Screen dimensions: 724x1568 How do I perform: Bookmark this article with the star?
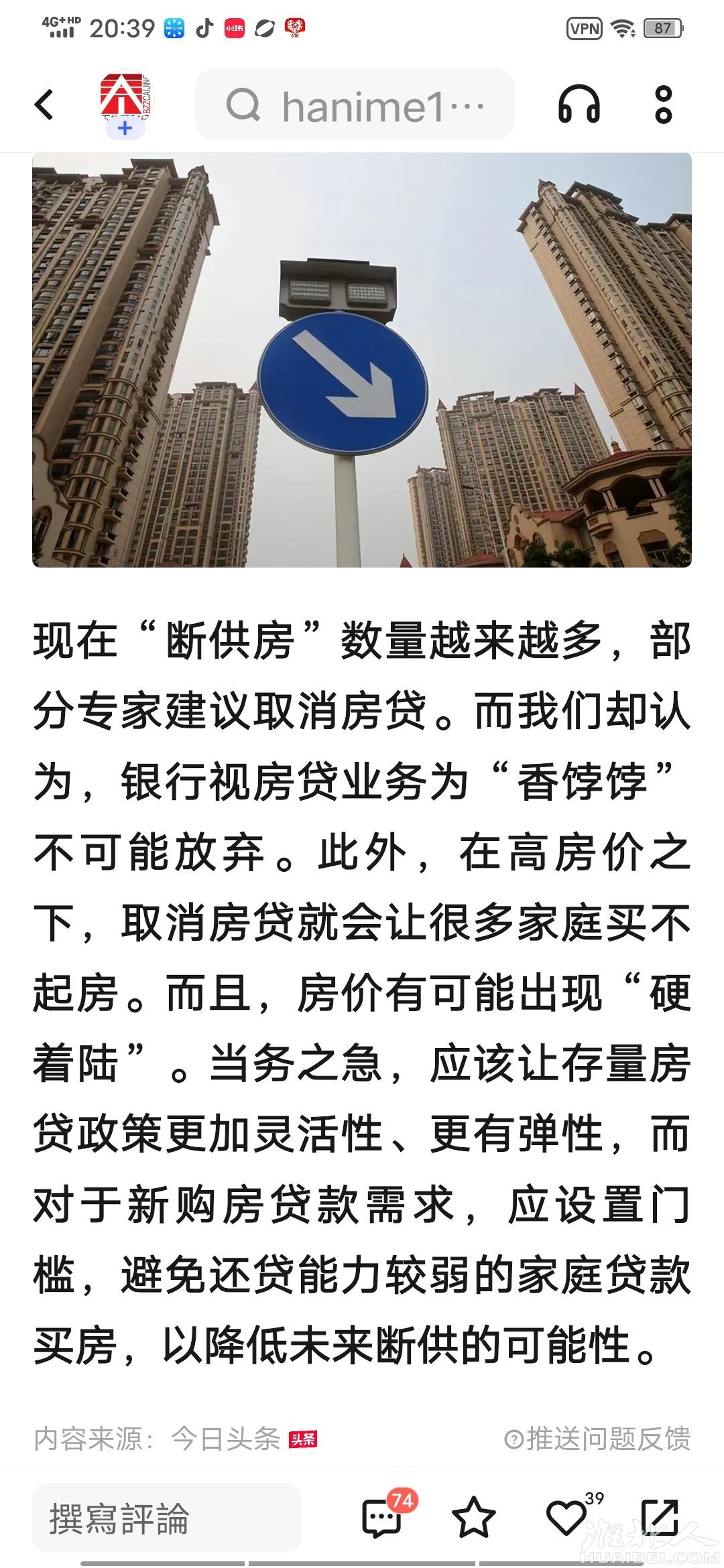(474, 1518)
